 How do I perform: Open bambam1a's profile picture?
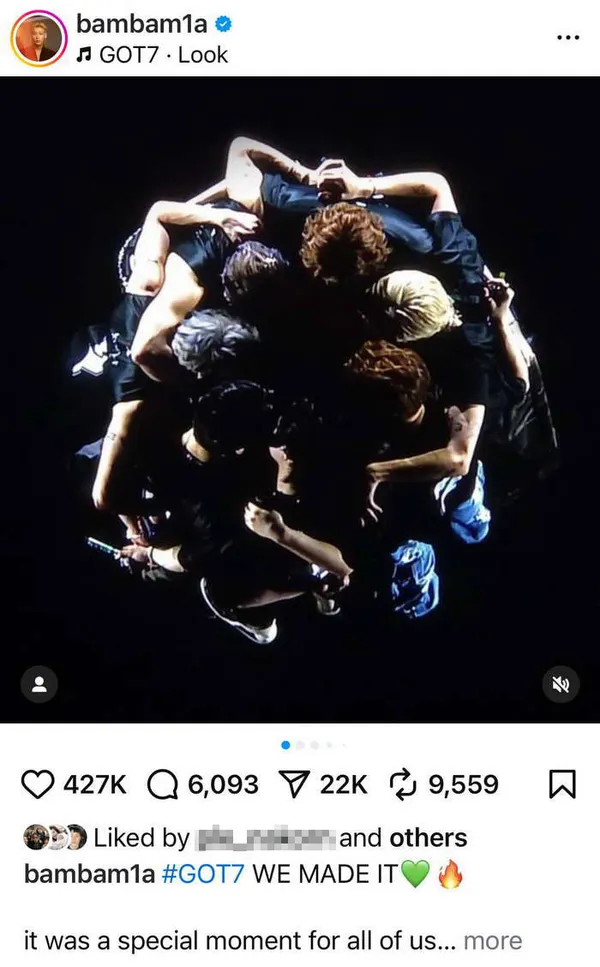(x=38, y=39)
